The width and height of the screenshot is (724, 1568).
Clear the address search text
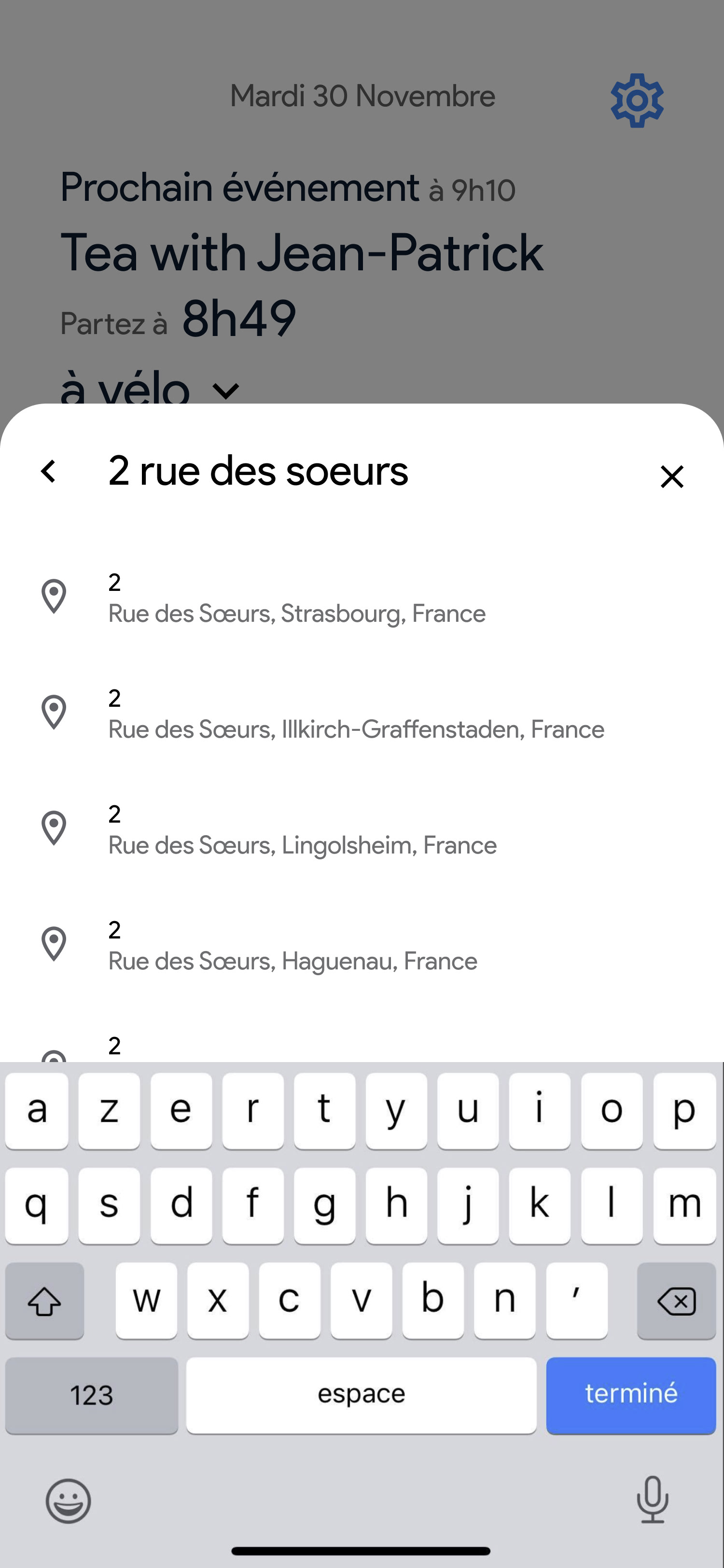672,476
